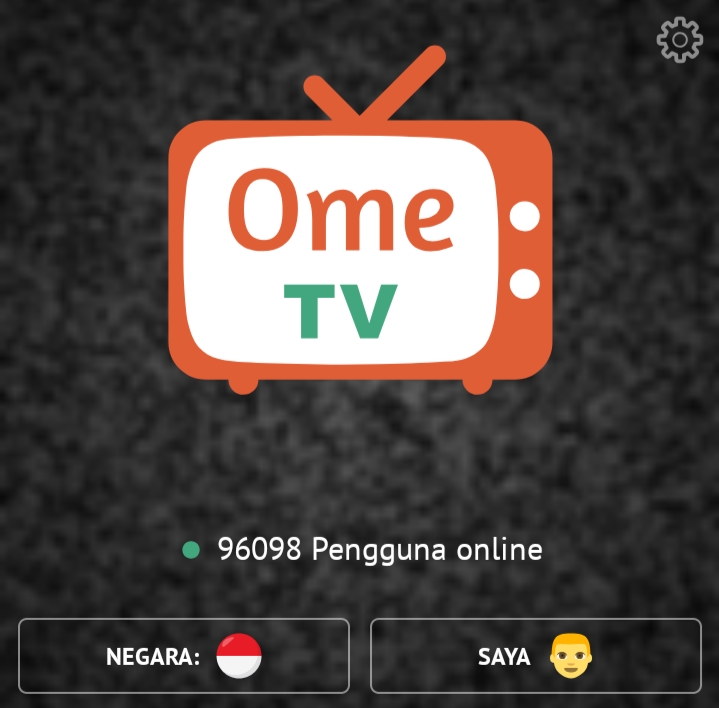The width and height of the screenshot is (719, 708).
Task: Choose country via the NEGARA button
Action: pyautogui.click(x=184, y=656)
